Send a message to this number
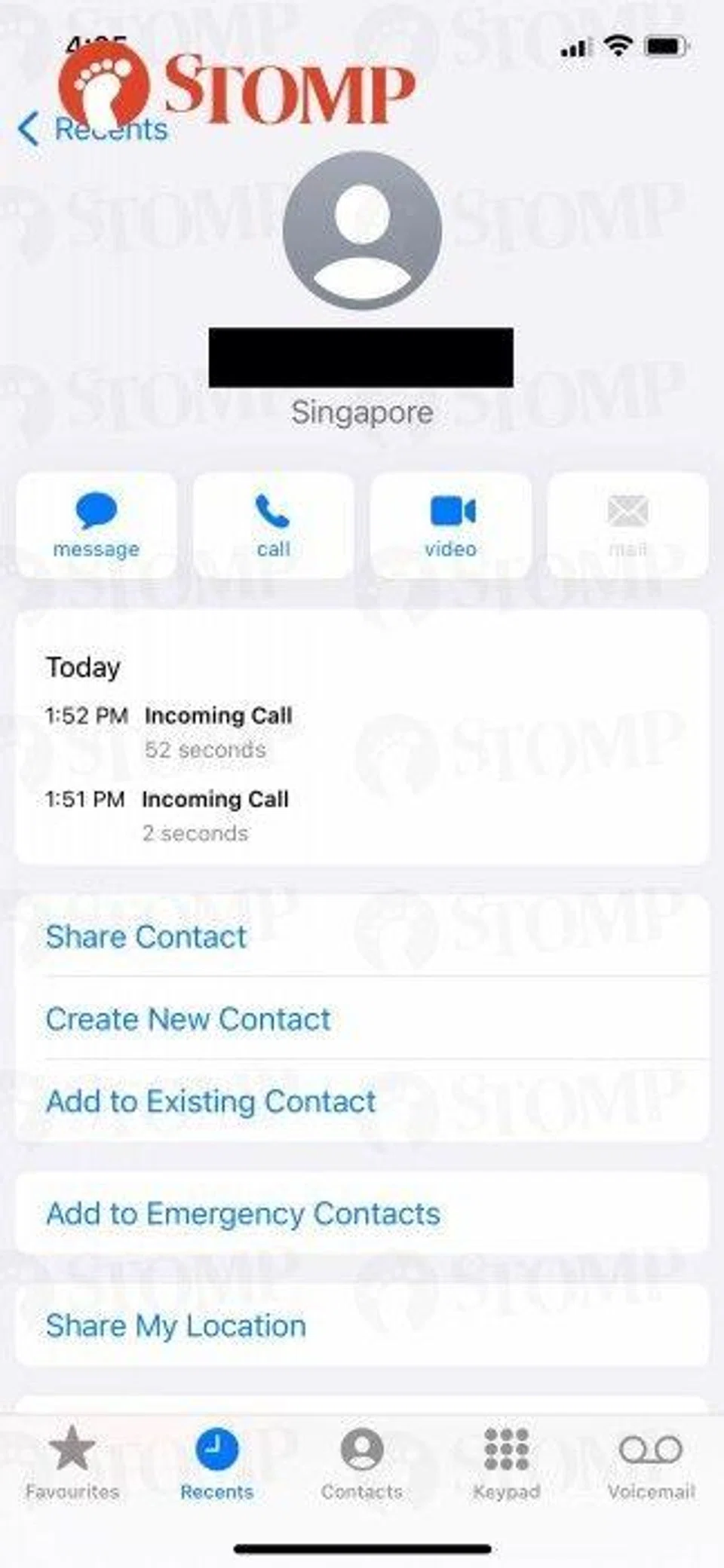This screenshot has height=1568, width=724. pos(97,525)
